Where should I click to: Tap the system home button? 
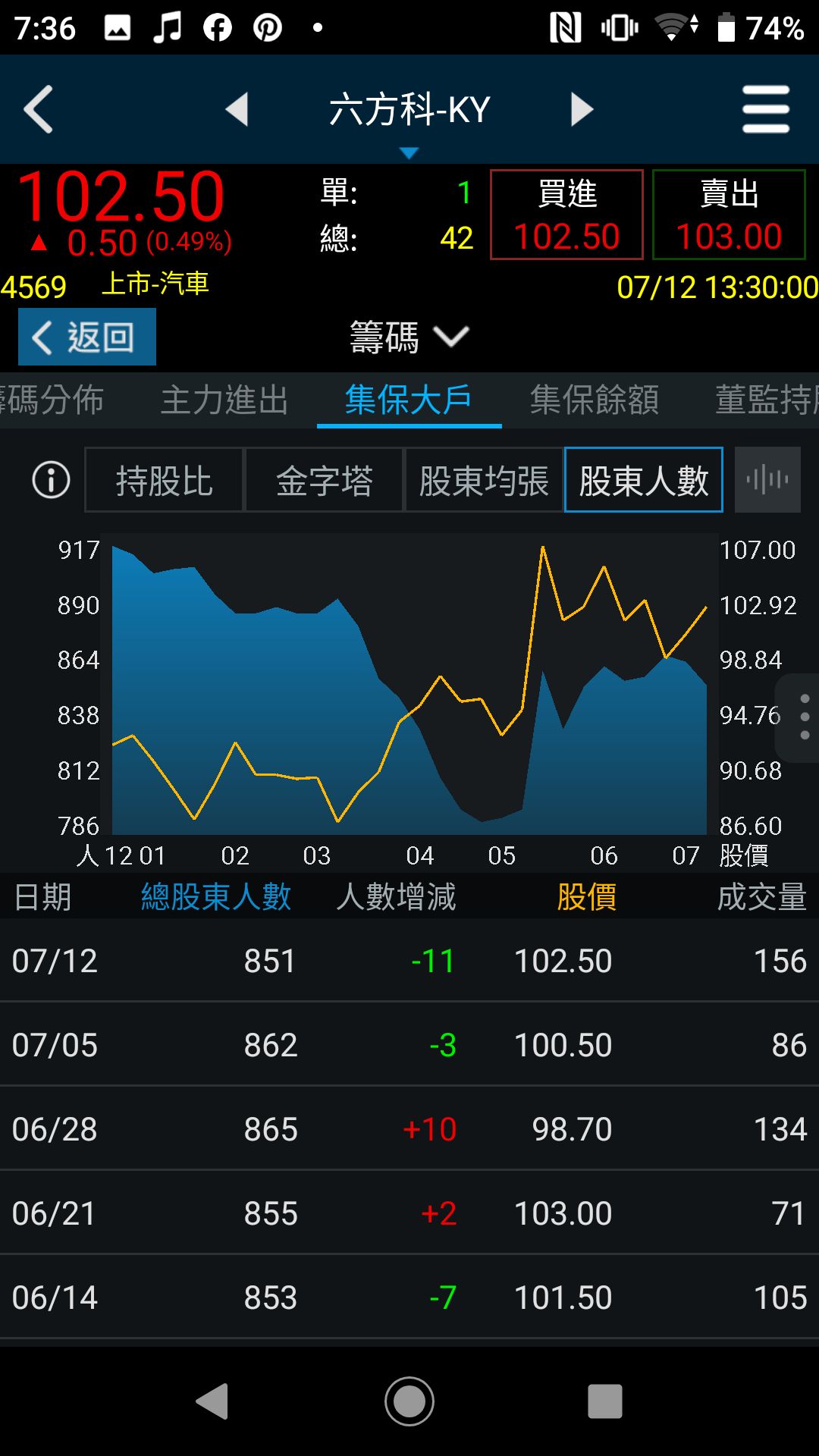pyautogui.click(x=409, y=1401)
